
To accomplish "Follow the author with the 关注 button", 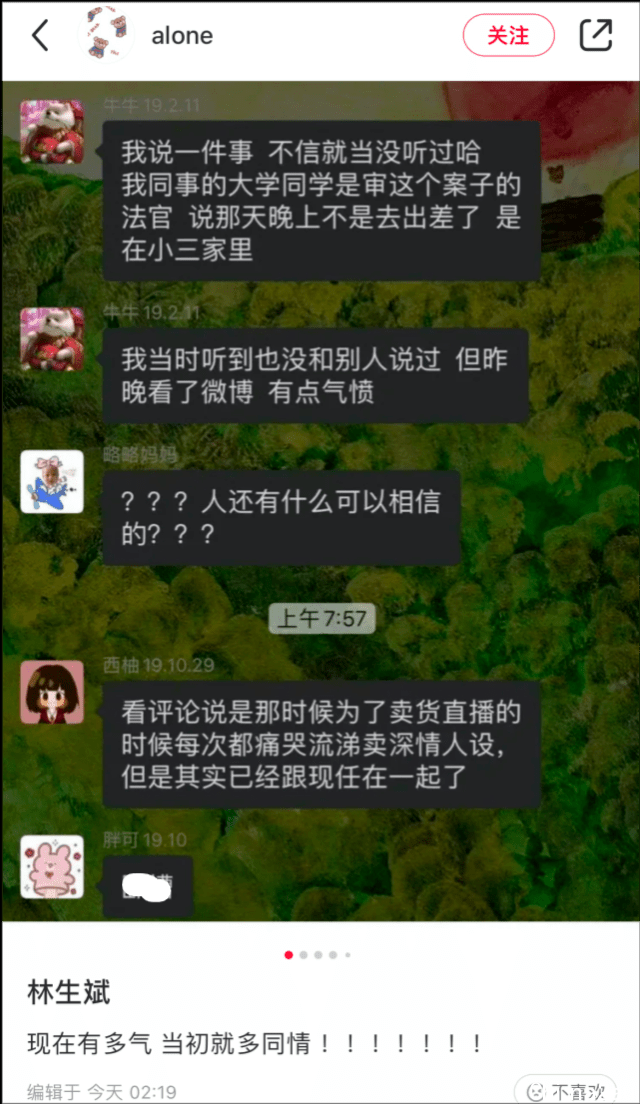I will (508, 36).
